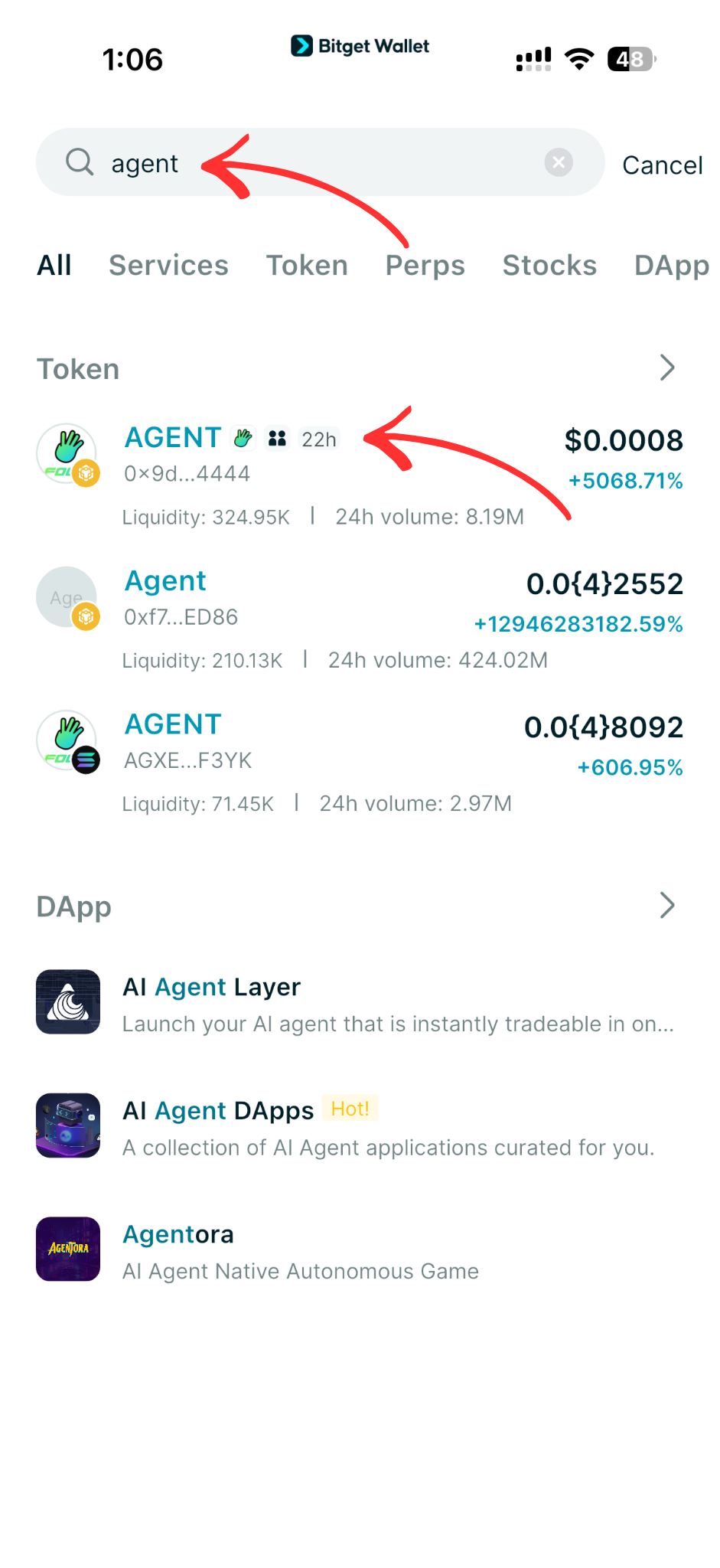
Task: Select the Stocks filter tab
Action: (x=549, y=266)
